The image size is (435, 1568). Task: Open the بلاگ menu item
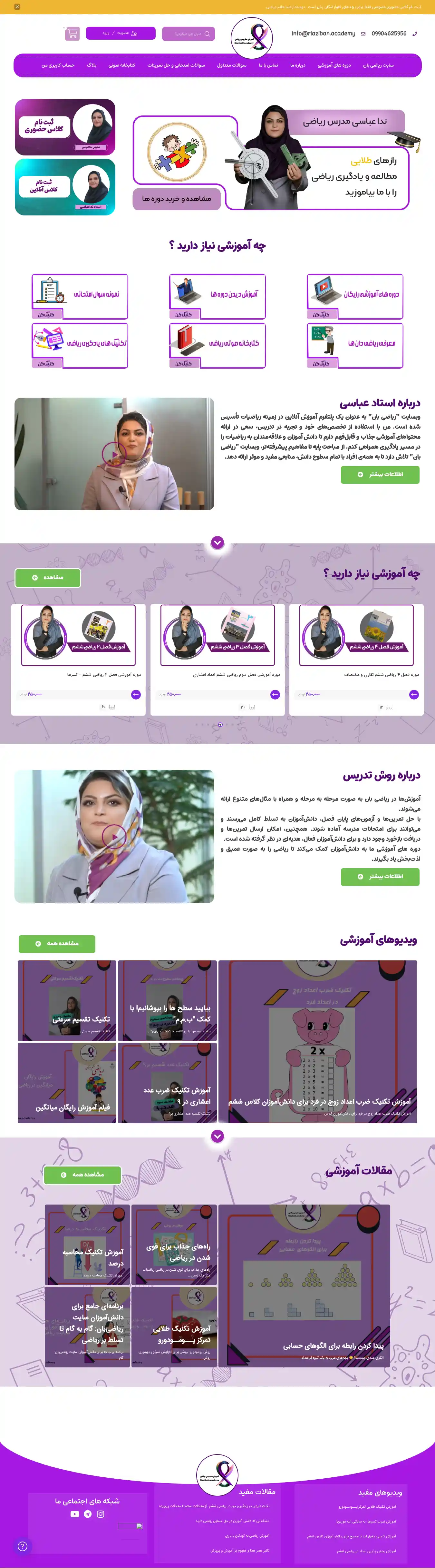click(x=91, y=65)
